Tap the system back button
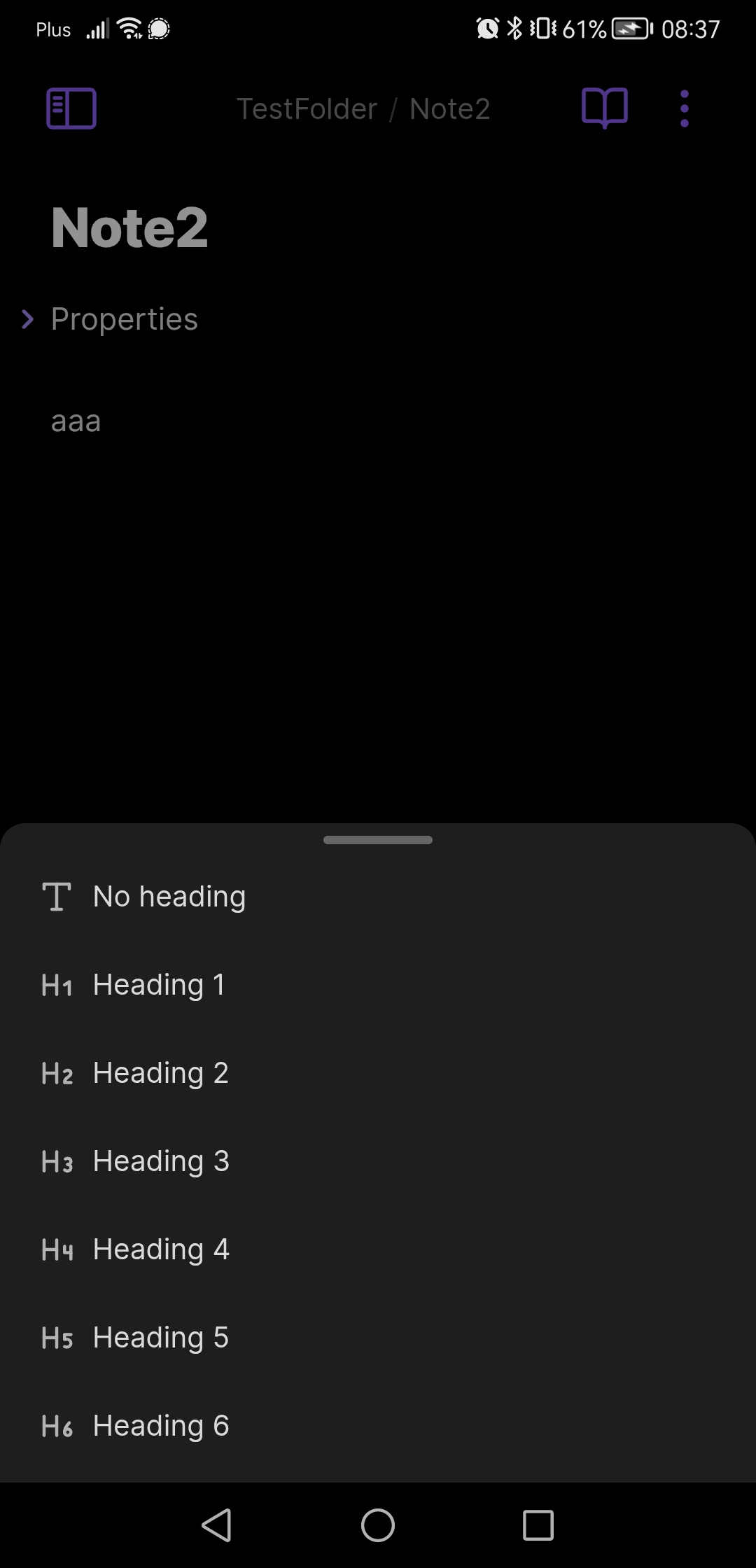Image resolution: width=756 pixels, height=1568 pixels. click(217, 1525)
